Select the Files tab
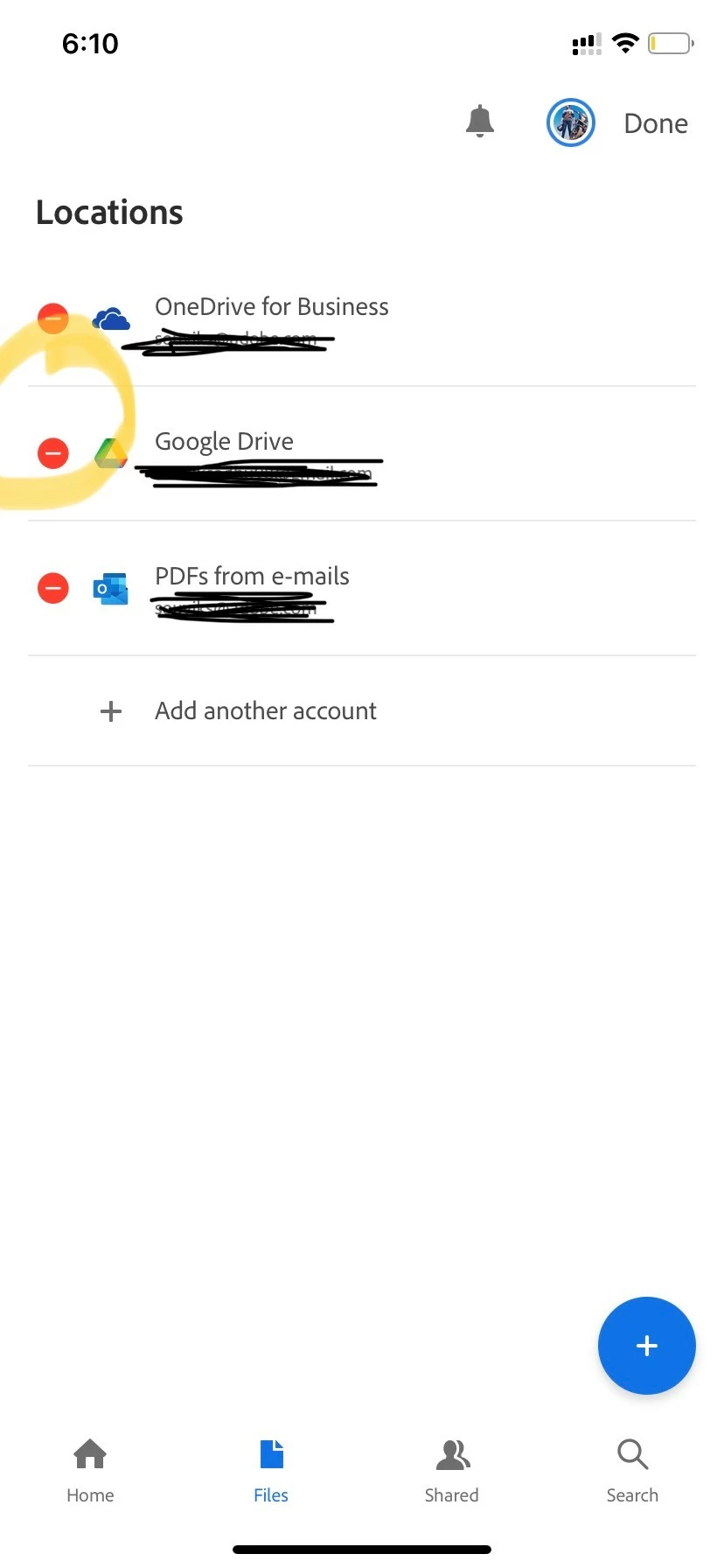Image resolution: width=724 pixels, height=1568 pixels. pos(271,1470)
